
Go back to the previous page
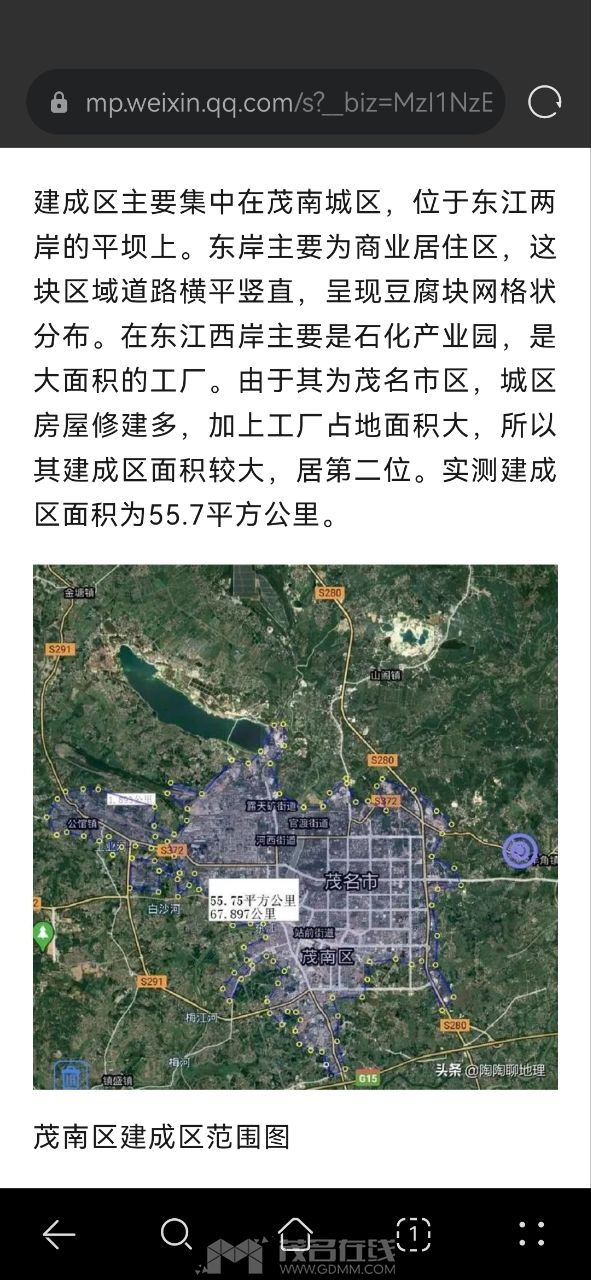[x=59, y=1234]
